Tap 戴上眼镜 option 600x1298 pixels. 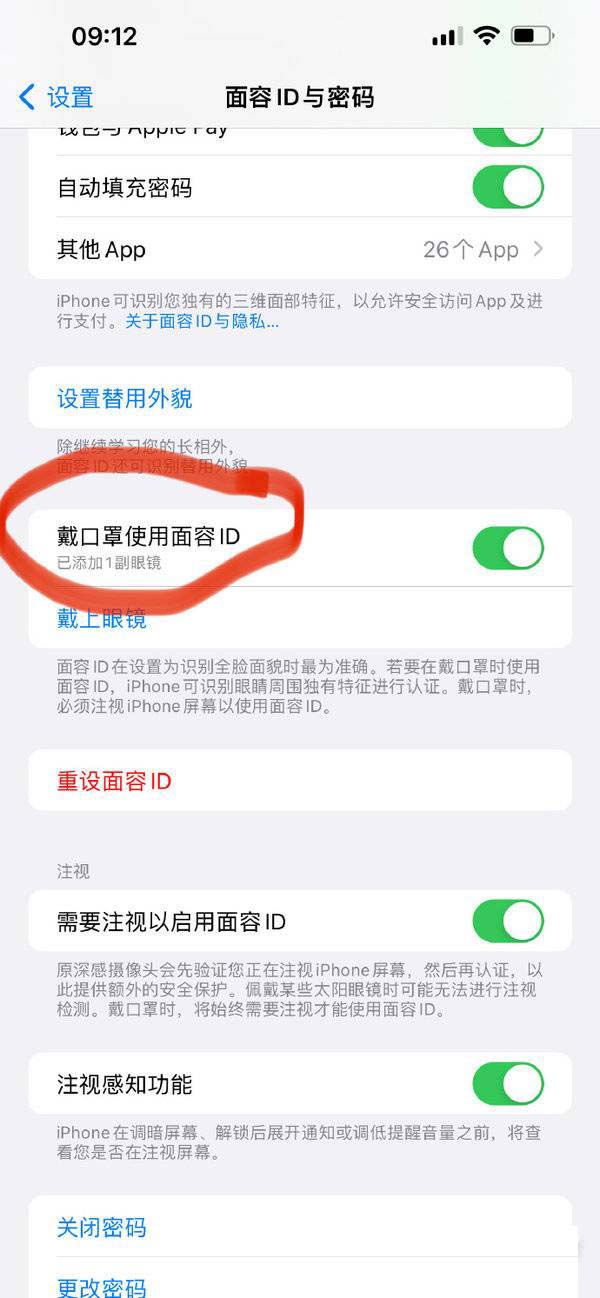(102, 619)
